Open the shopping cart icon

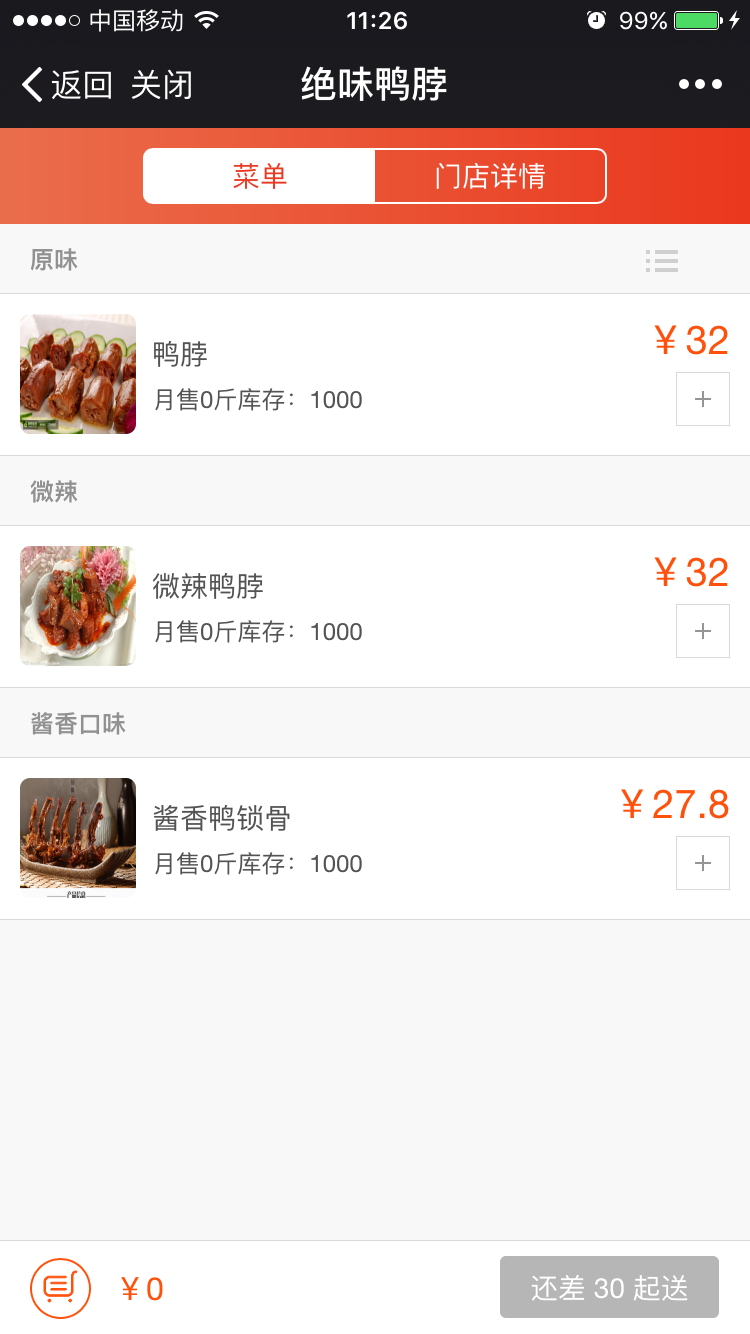[x=61, y=1288]
